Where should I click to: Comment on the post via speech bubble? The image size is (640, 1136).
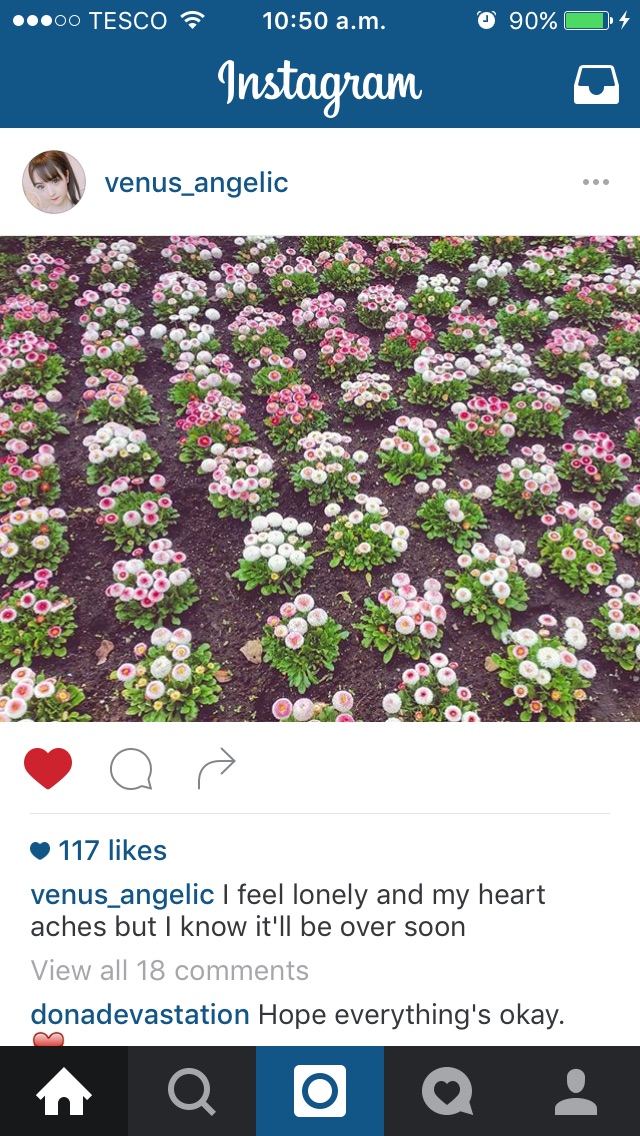coord(131,769)
